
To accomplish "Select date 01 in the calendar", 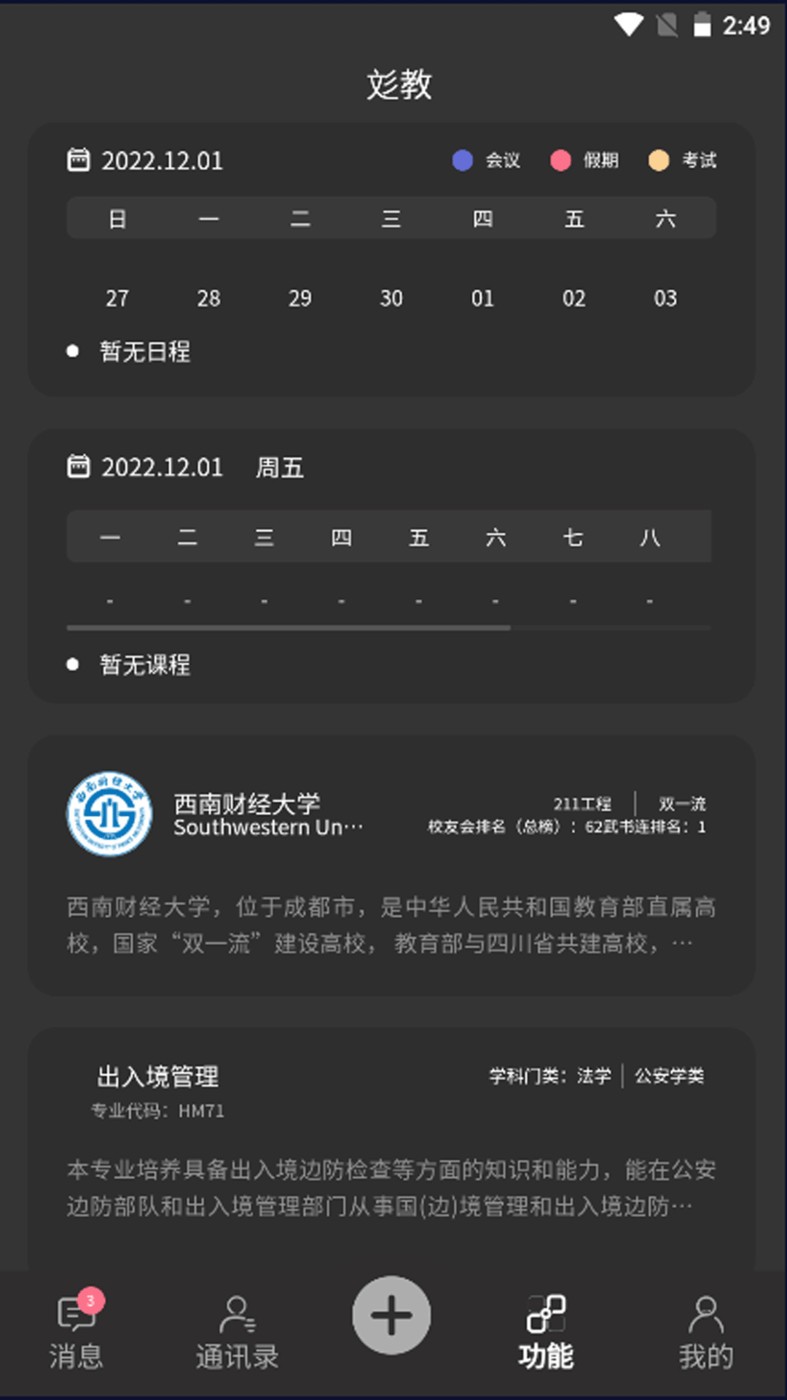I will [483, 298].
